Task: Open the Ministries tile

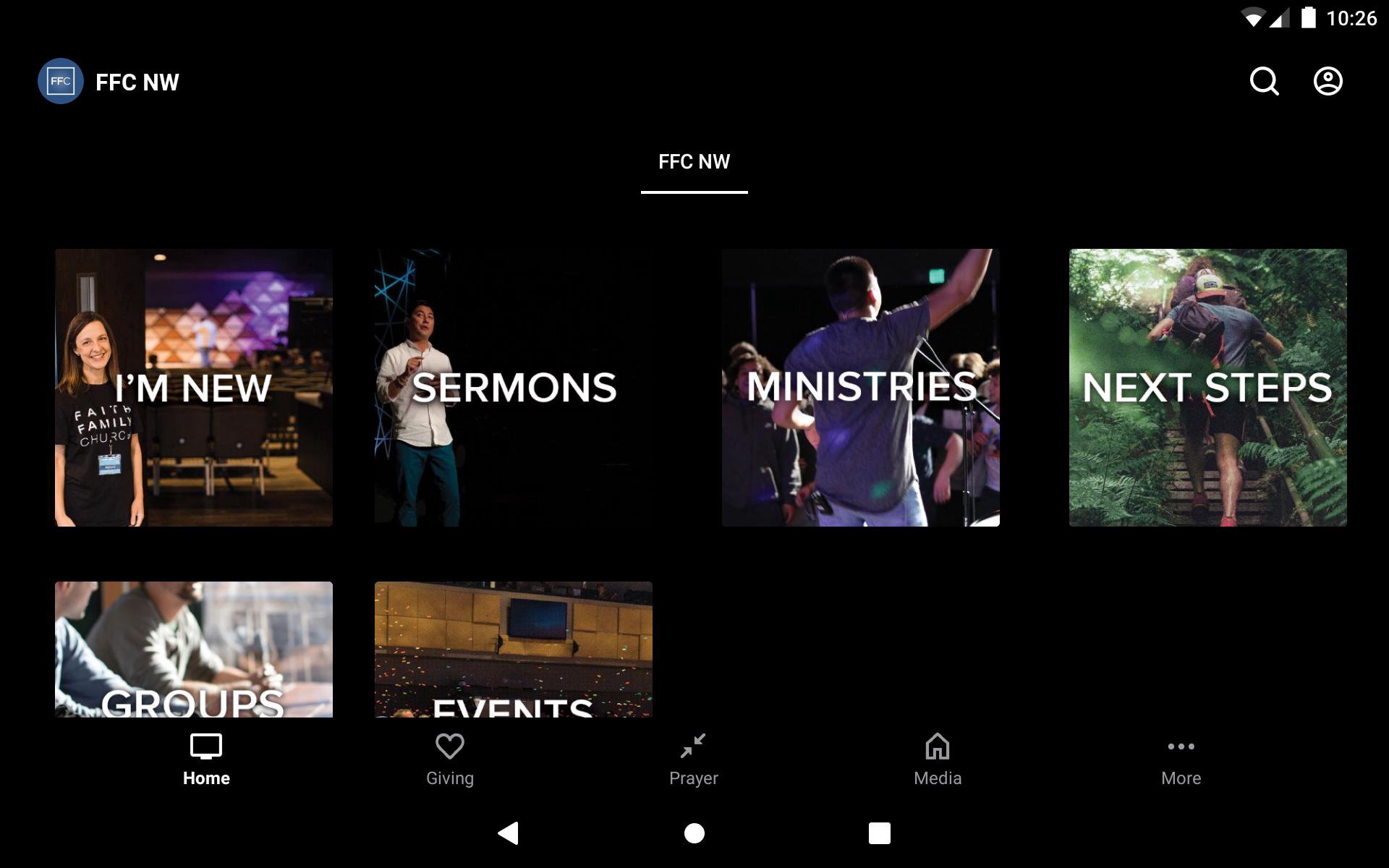Action: pos(861,388)
